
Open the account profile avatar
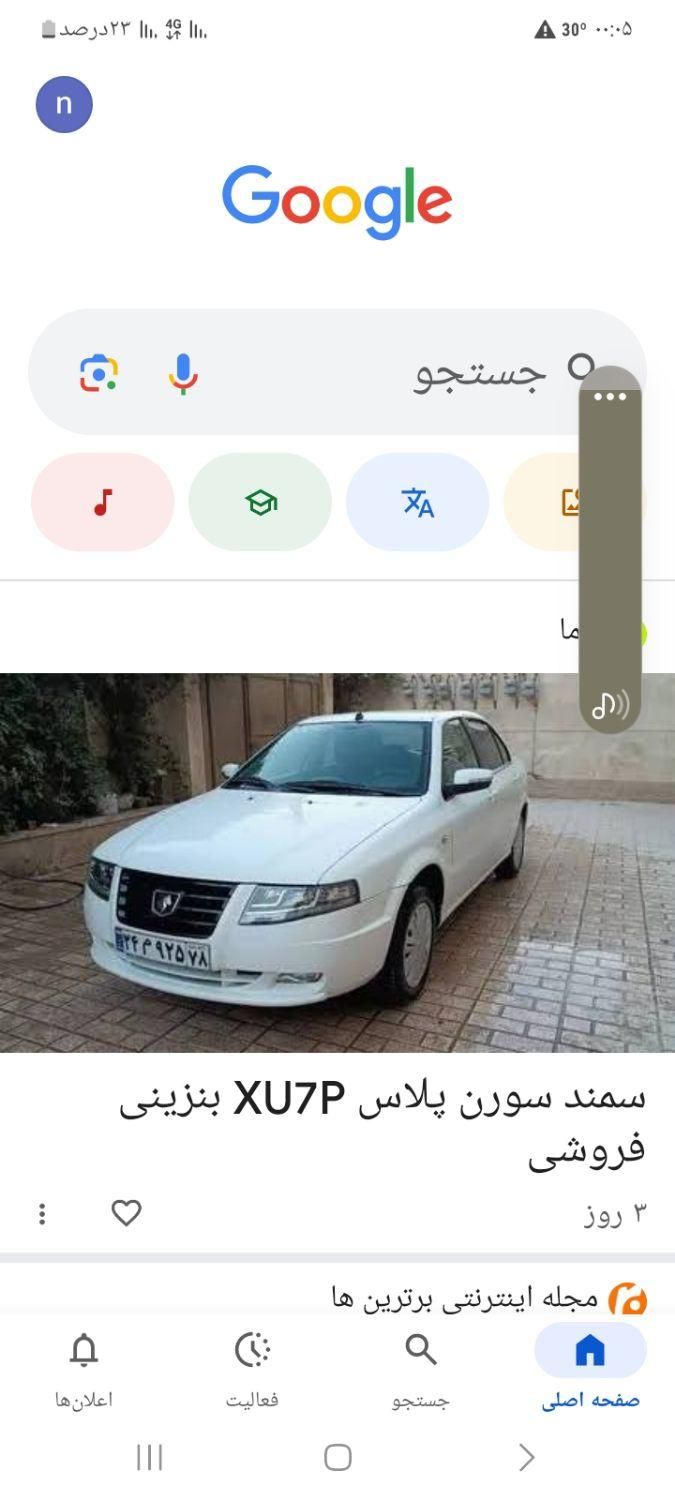pyautogui.click(x=64, y=104)
